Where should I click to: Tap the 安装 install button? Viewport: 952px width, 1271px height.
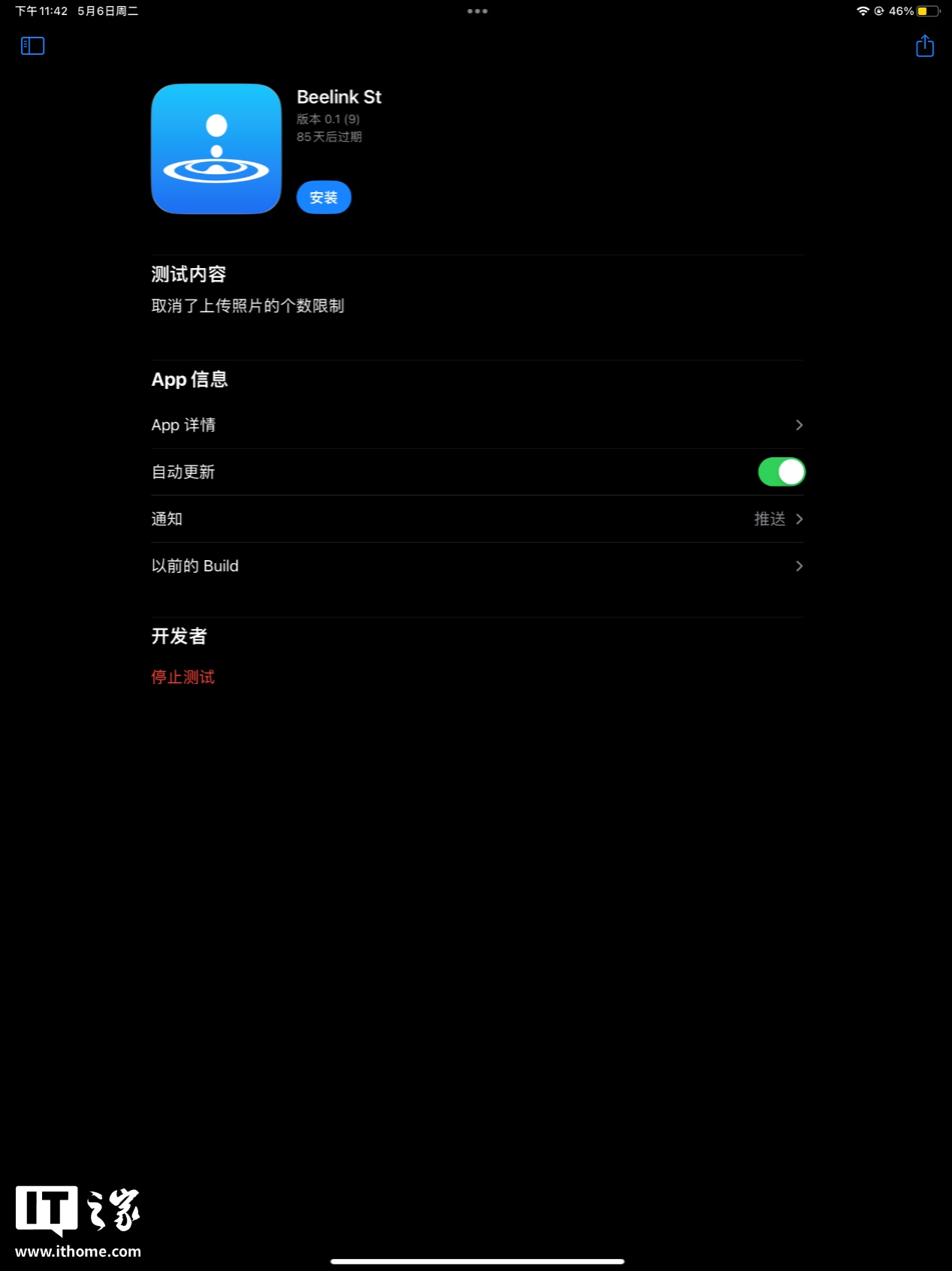point(324,197)
